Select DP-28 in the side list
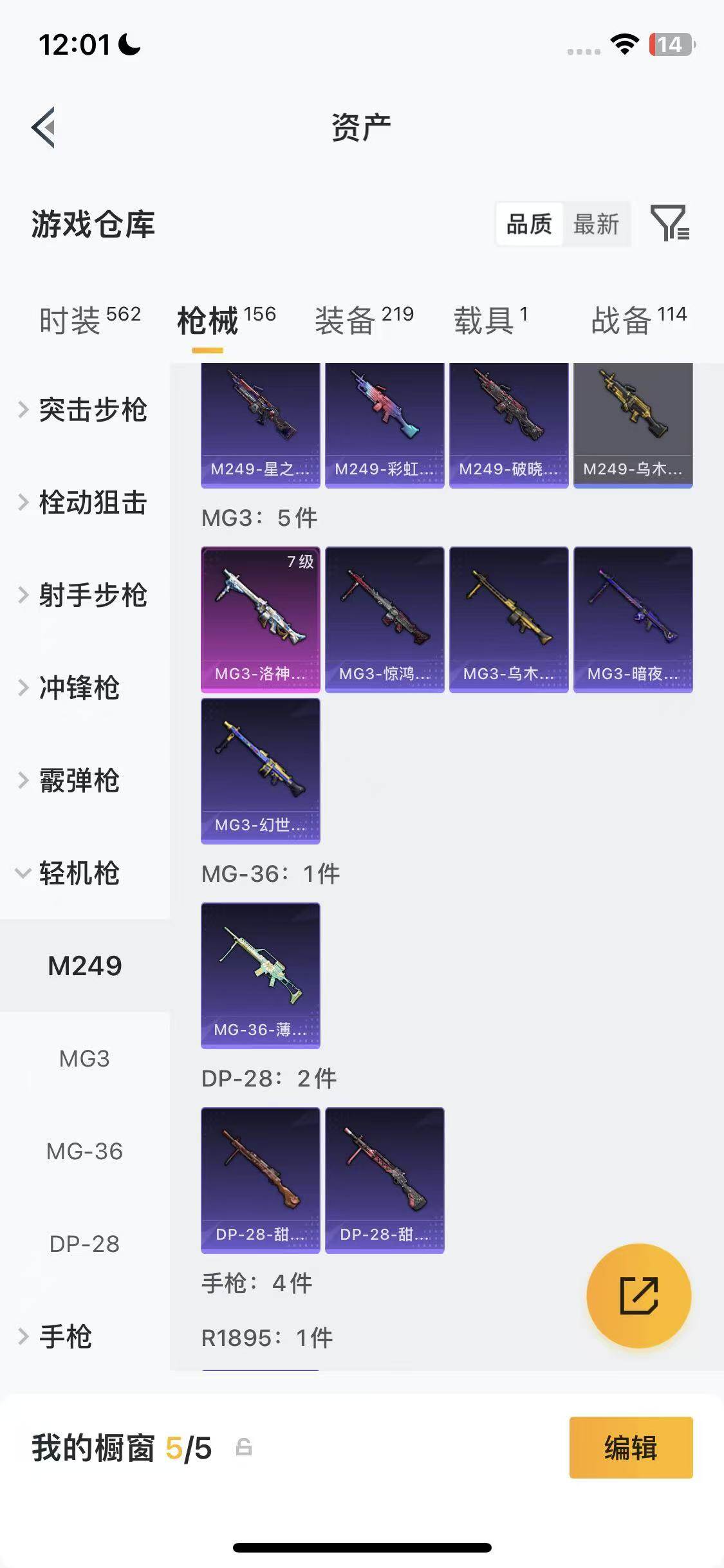 click(84, 1244)
